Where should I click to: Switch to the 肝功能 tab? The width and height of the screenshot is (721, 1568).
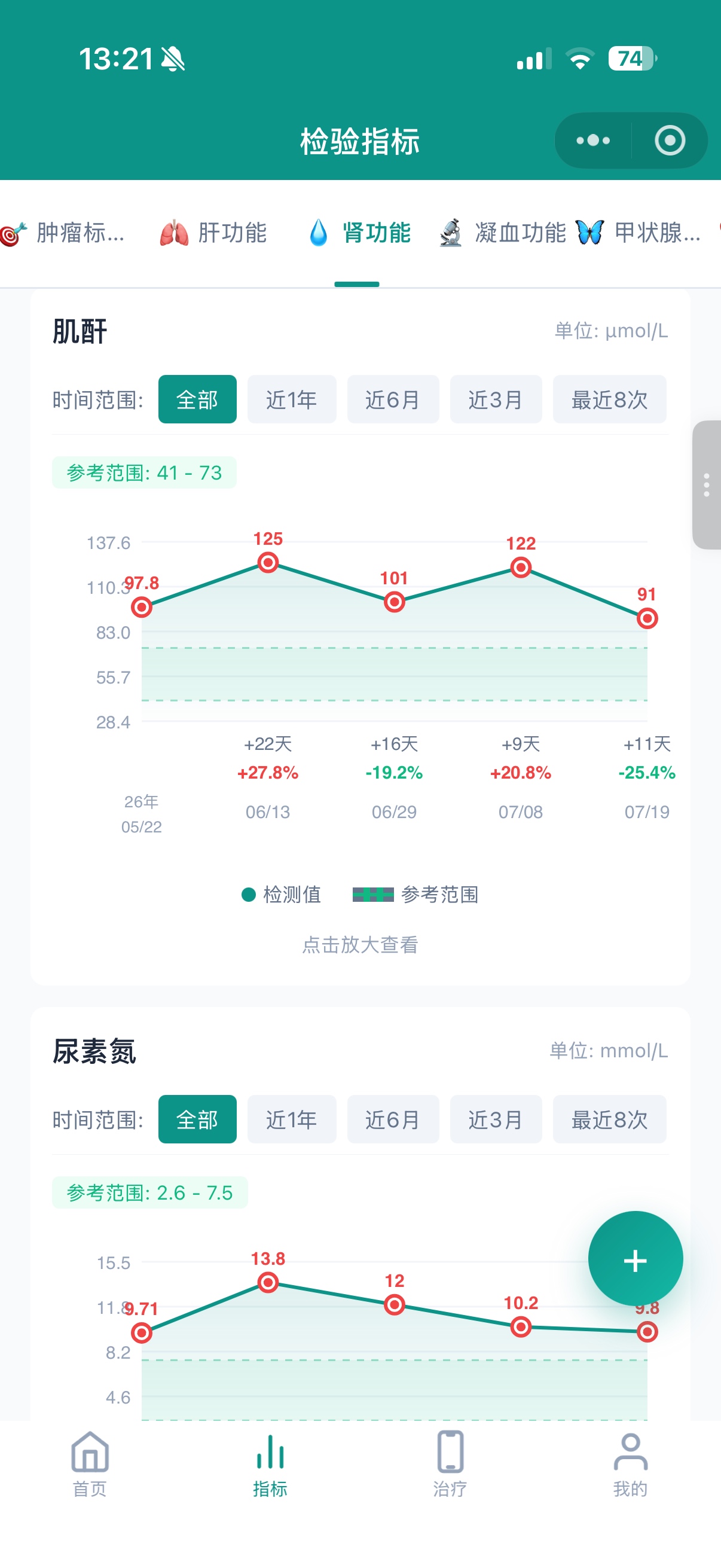point(213,233)
